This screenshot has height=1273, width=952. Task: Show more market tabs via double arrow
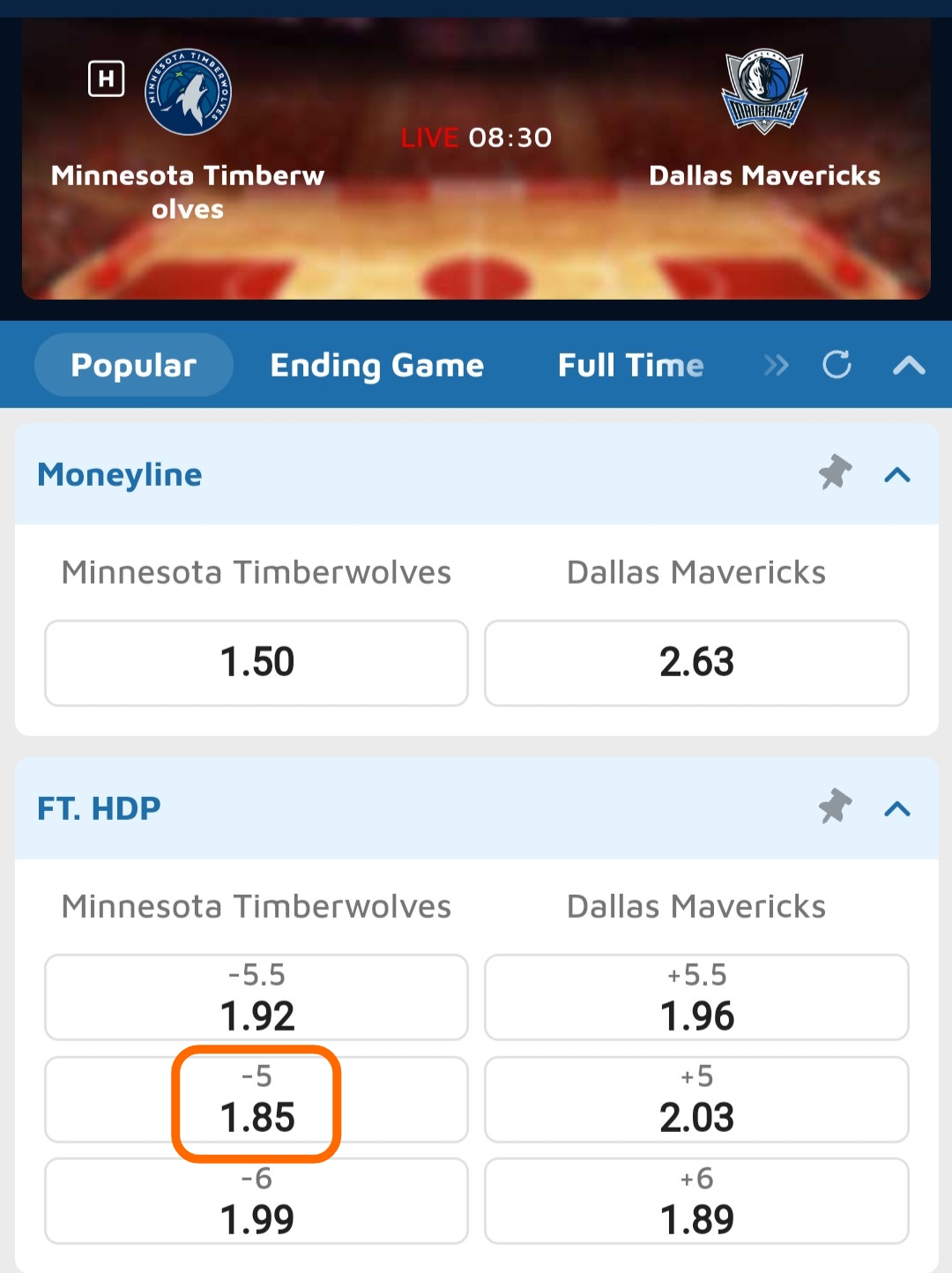776,365
